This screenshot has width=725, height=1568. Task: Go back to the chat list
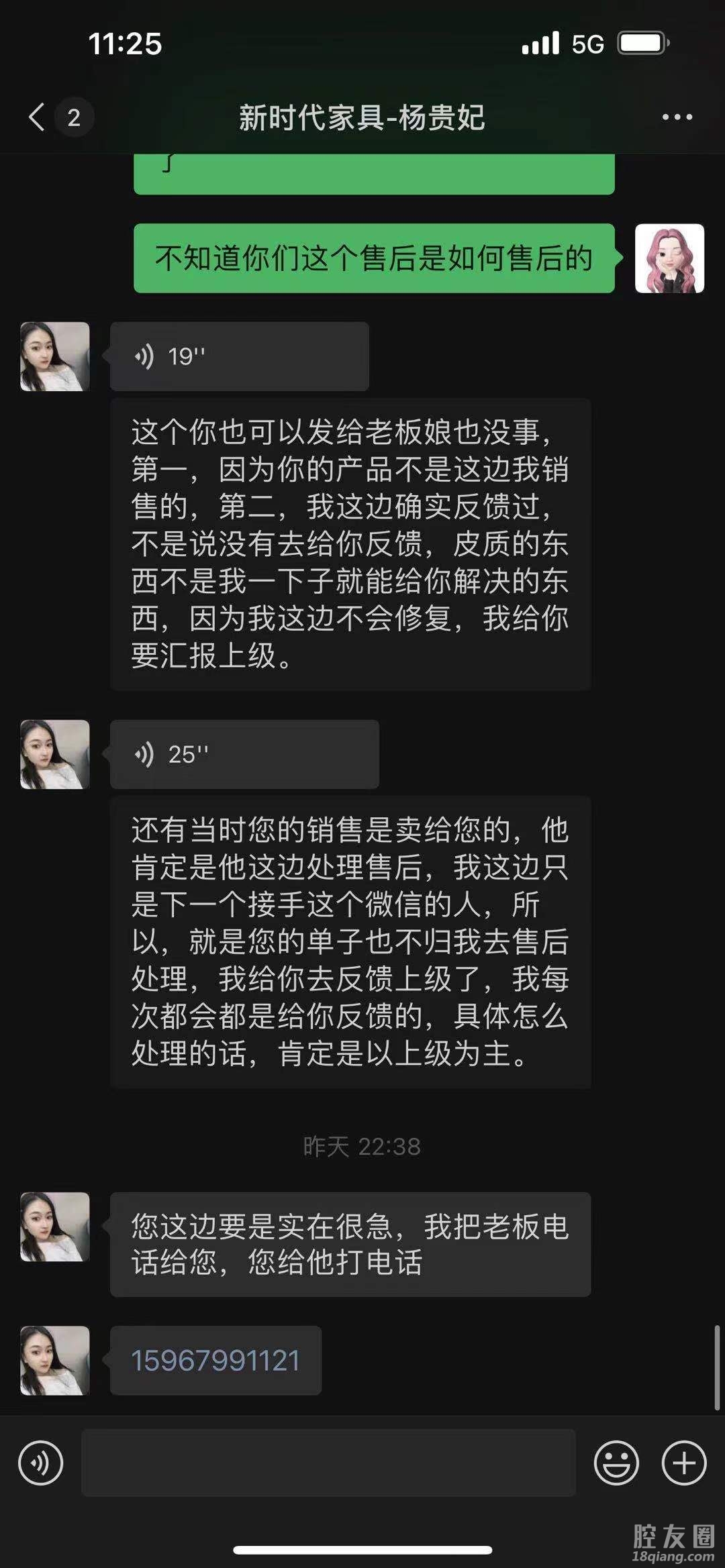point(38,117)
